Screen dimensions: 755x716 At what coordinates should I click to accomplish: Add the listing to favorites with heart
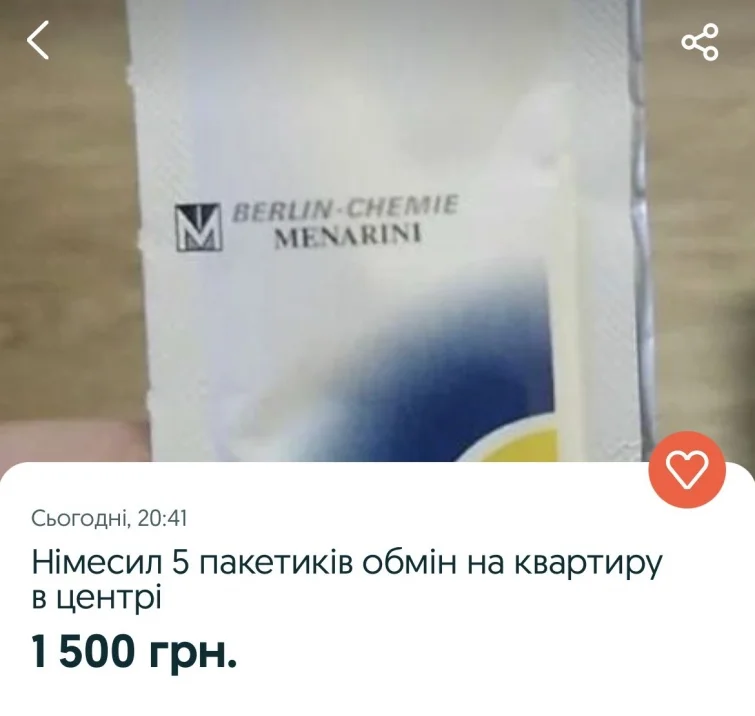(687, 470)
